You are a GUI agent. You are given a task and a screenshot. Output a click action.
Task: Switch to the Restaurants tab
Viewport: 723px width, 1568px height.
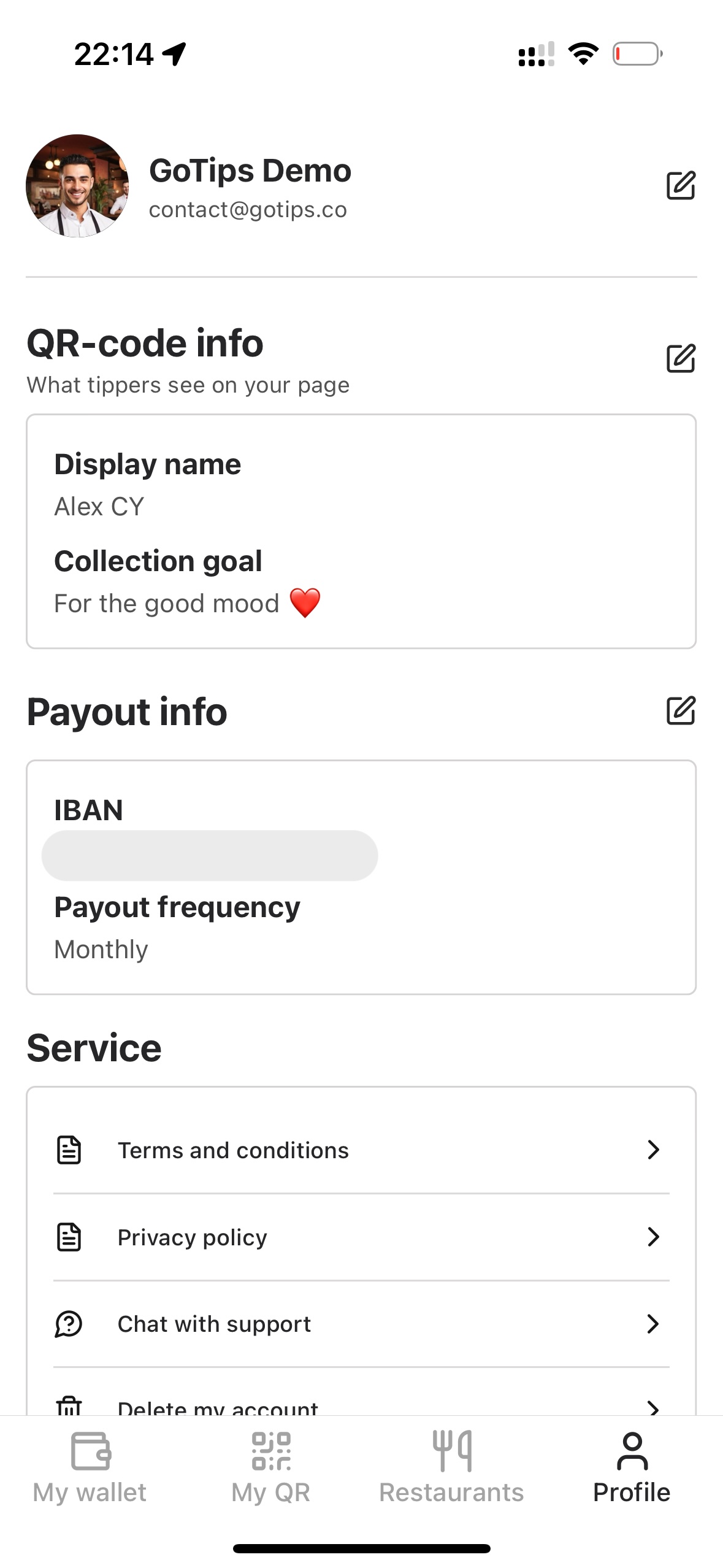tap(452, 1472)
